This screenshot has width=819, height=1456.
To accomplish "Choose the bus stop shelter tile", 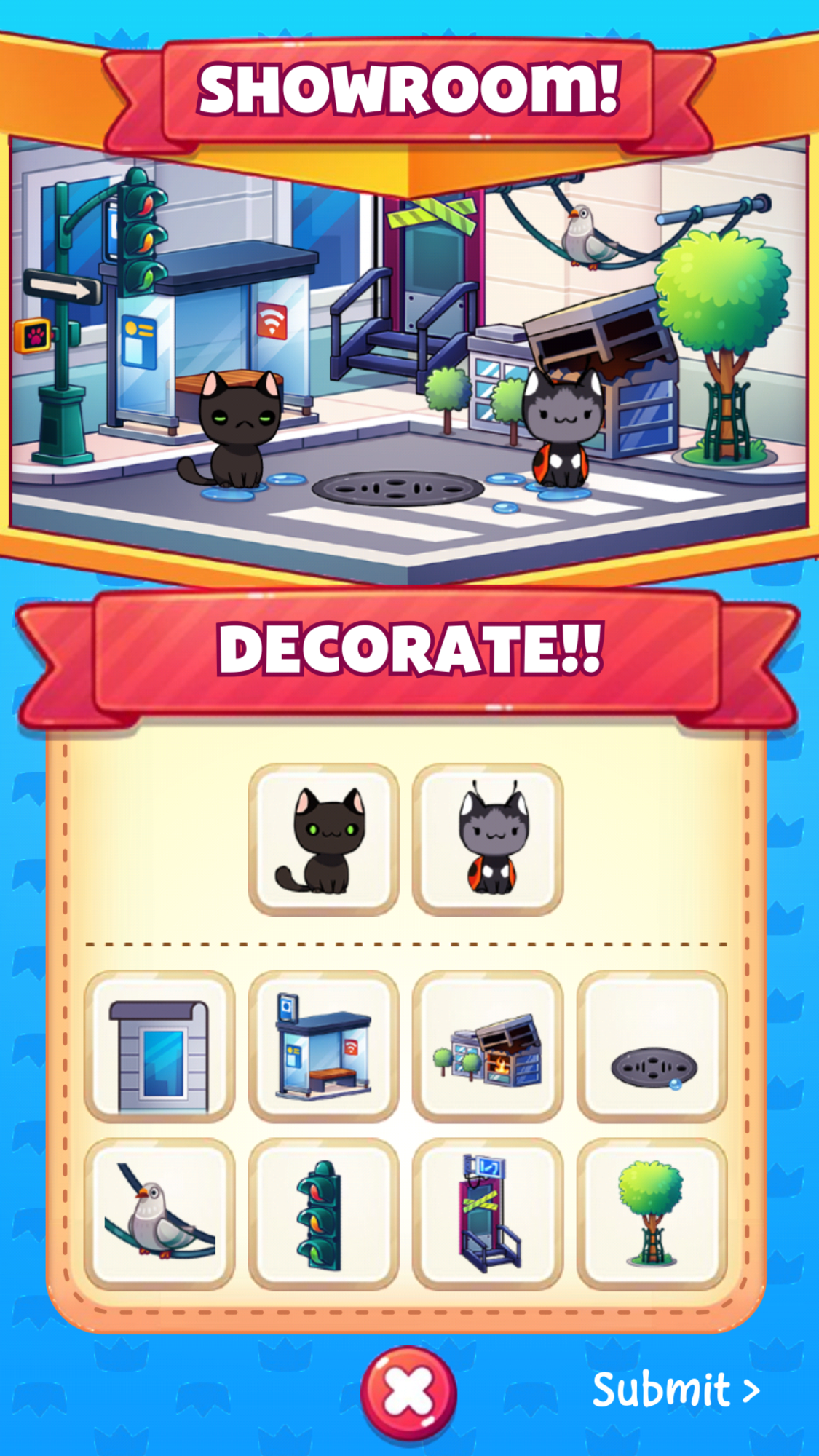I will coord(323,1045).
